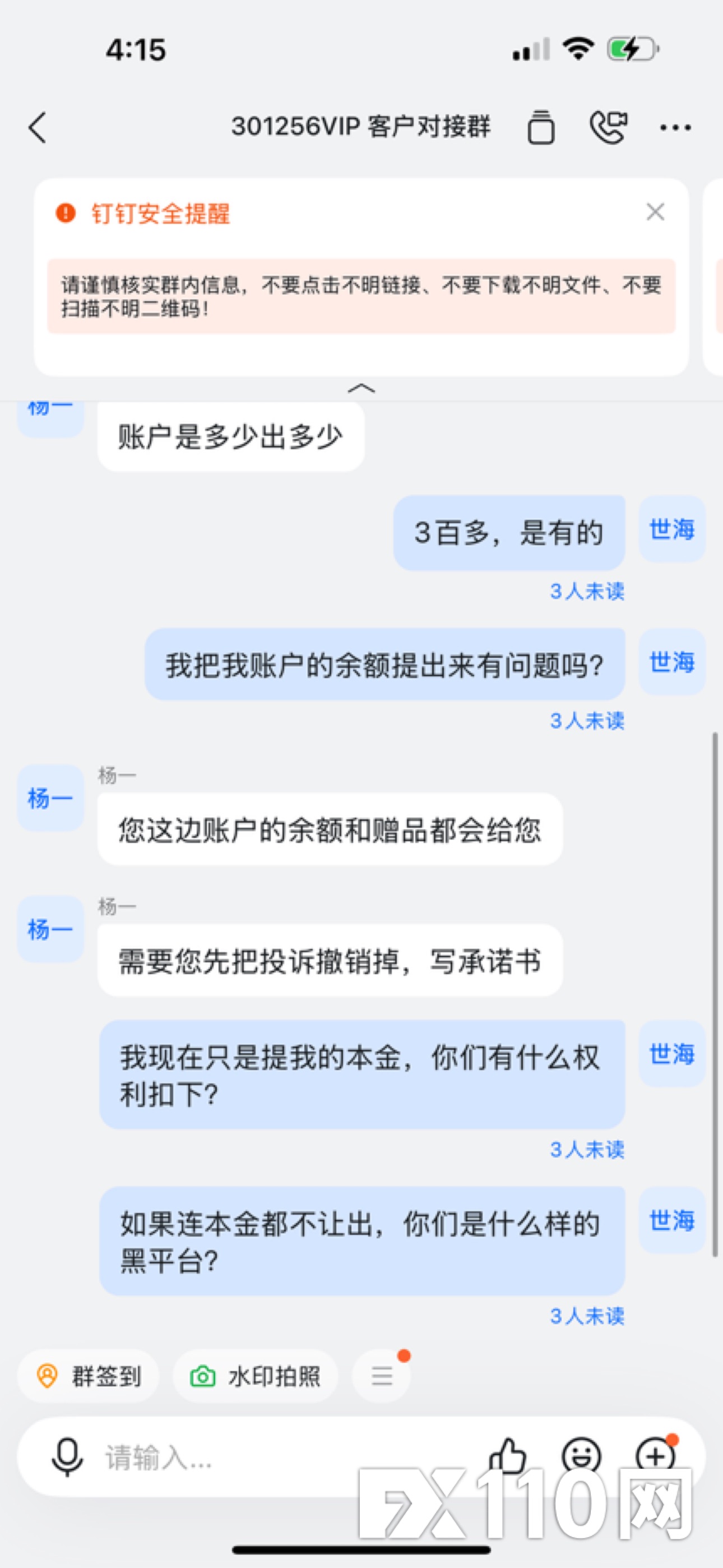Open 水印拍照 camera shortcut
Screen dimensions: 723x1568
(x=256, y=1376)
